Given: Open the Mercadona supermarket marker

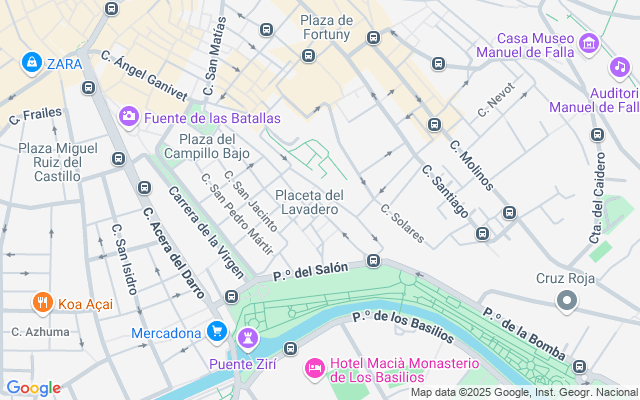Looking at the screenshot, I should (217, 330).
